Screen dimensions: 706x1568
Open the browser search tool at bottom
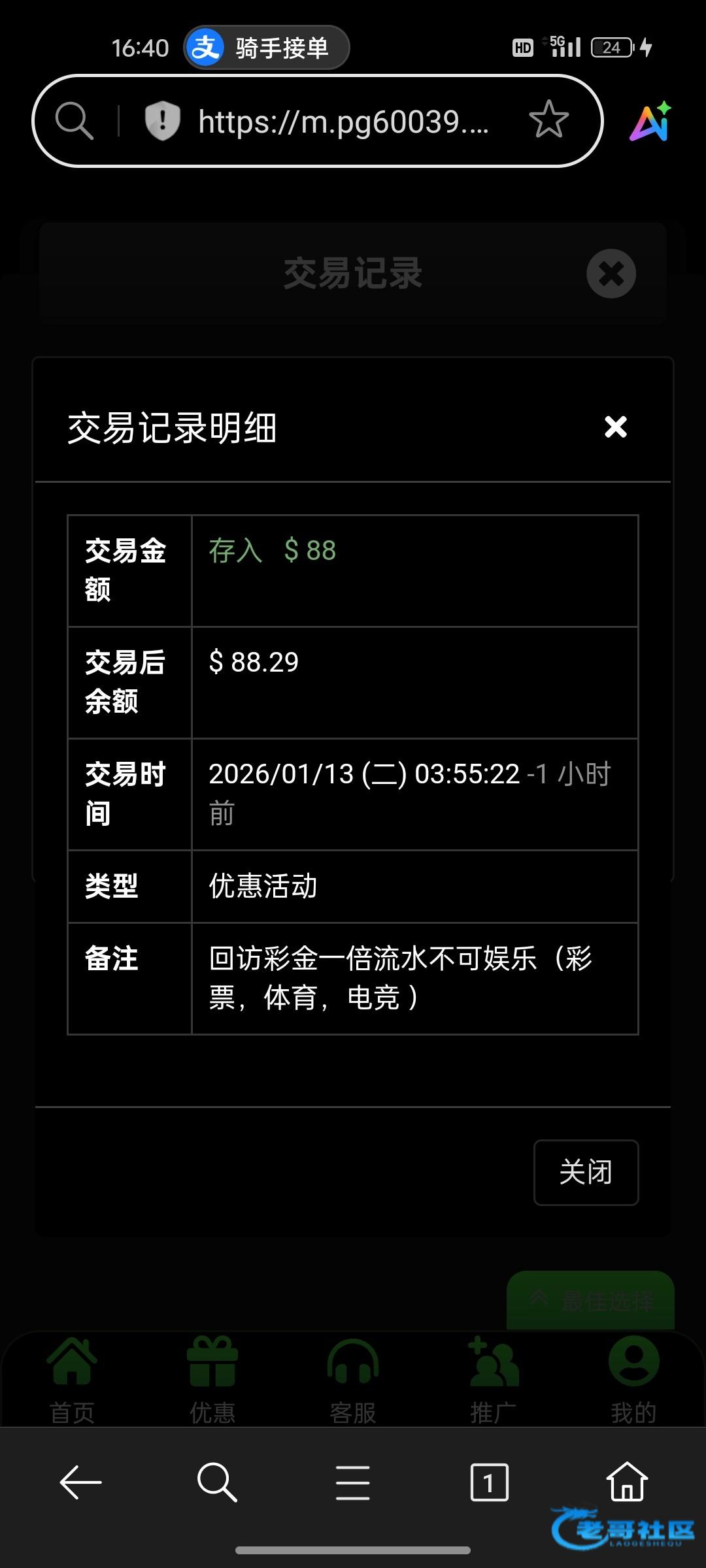[x=217, y=1482]
